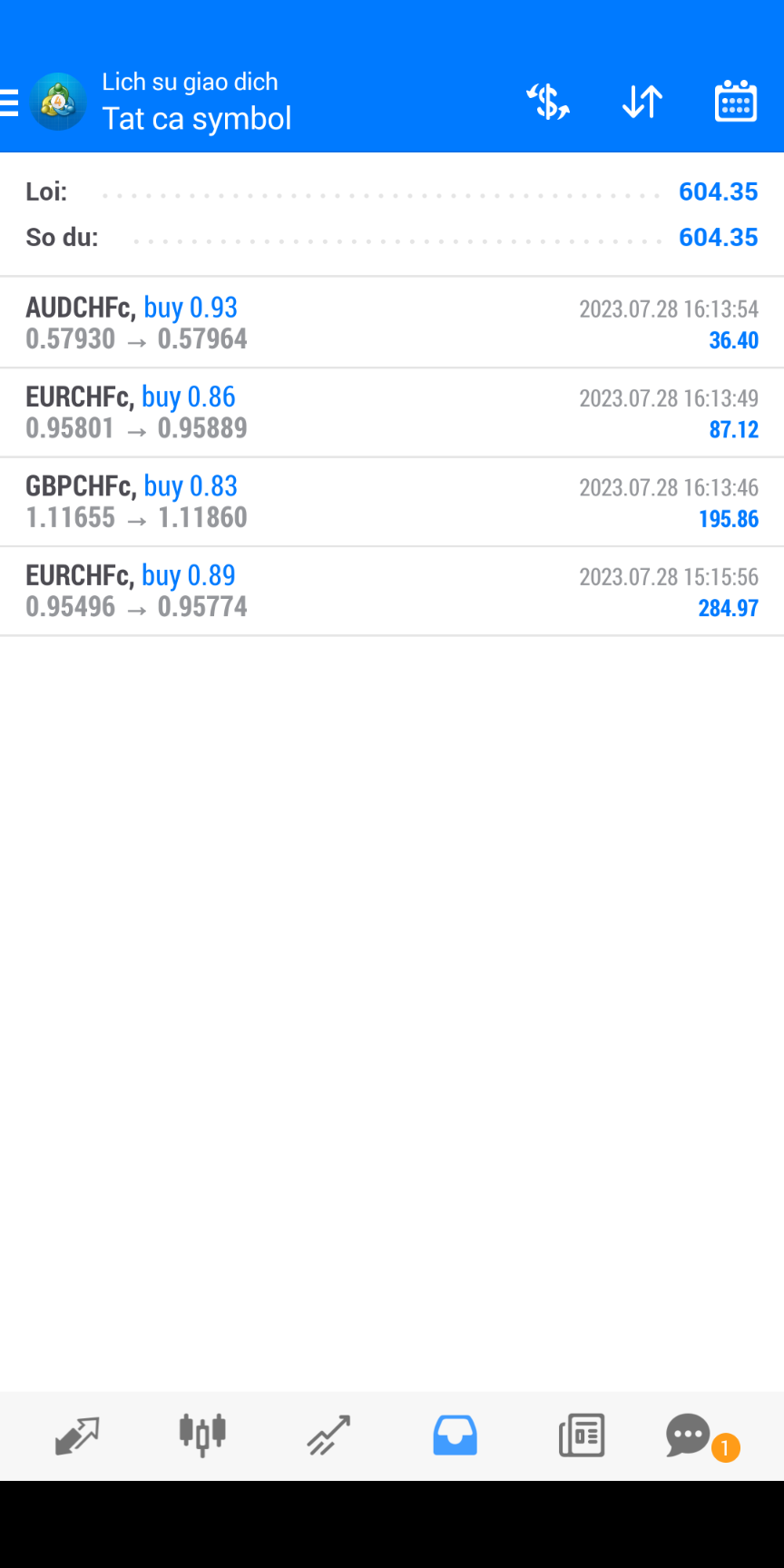Pick a history period with calendar icon
This screenshot has width=784, height=1568.
[736, 102]
